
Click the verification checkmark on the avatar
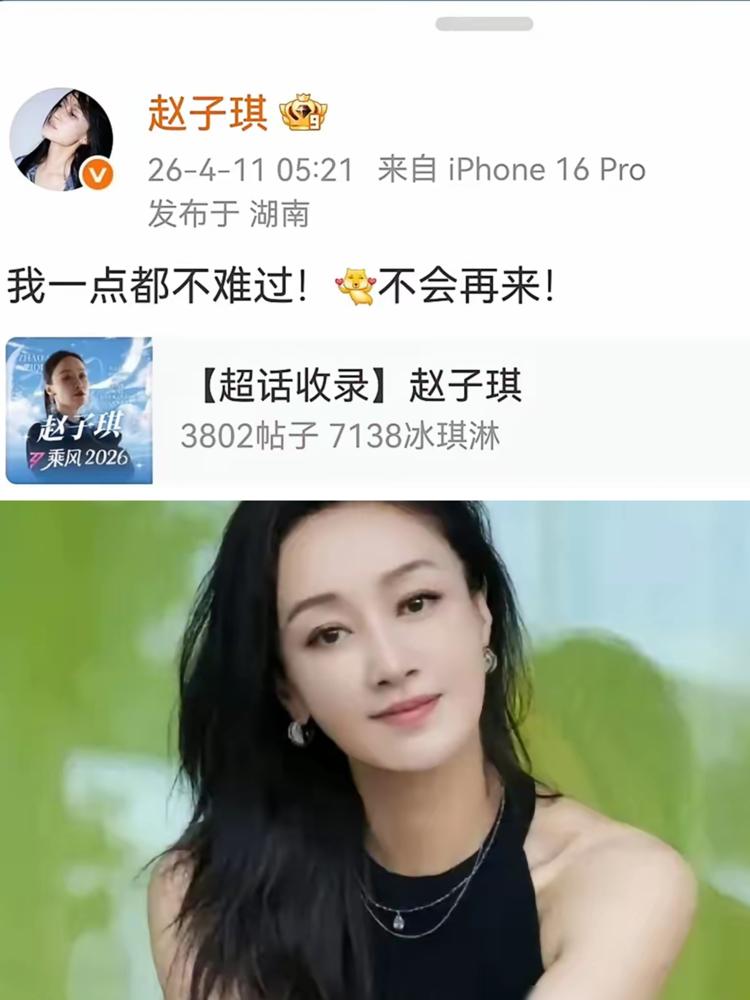[97, 170]
